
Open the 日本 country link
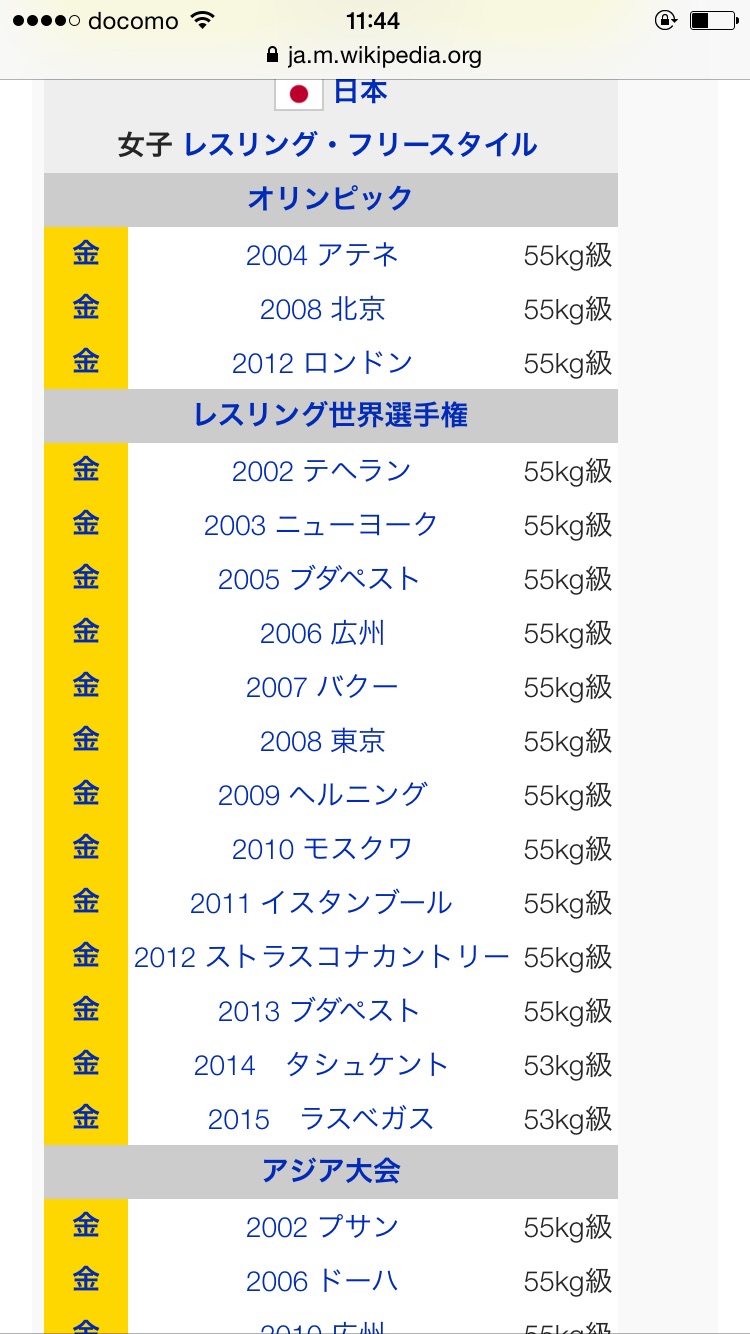click(x=360, y=92)
